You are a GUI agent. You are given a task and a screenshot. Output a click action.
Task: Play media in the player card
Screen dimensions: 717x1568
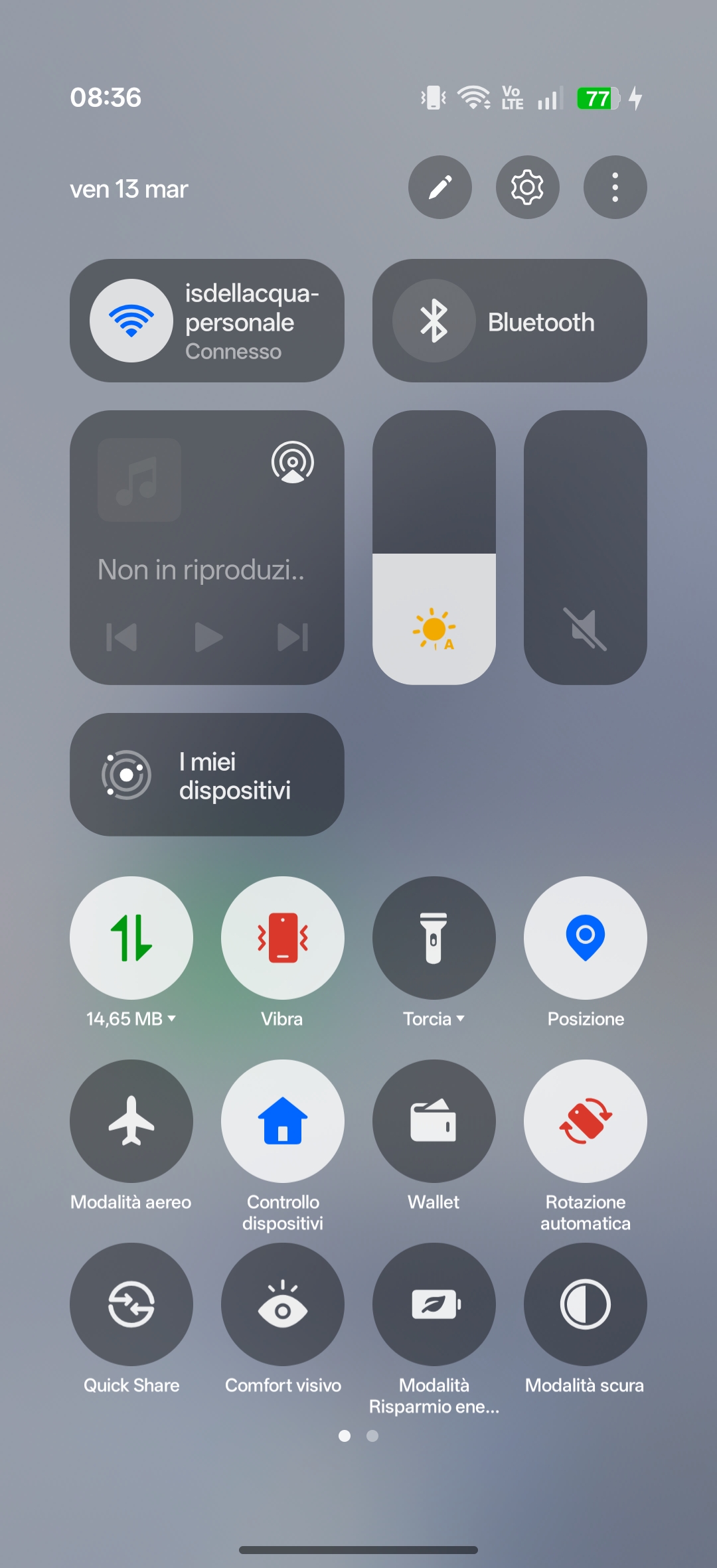[208, 637]
